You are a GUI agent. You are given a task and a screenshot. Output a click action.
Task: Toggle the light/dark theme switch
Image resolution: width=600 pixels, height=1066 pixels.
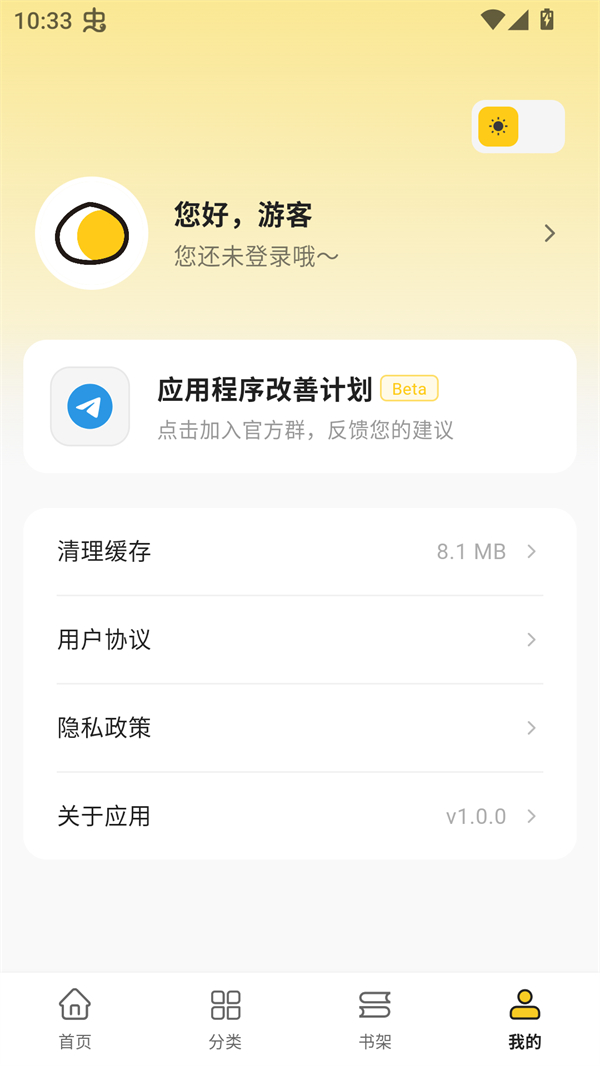tap(518, 127)
